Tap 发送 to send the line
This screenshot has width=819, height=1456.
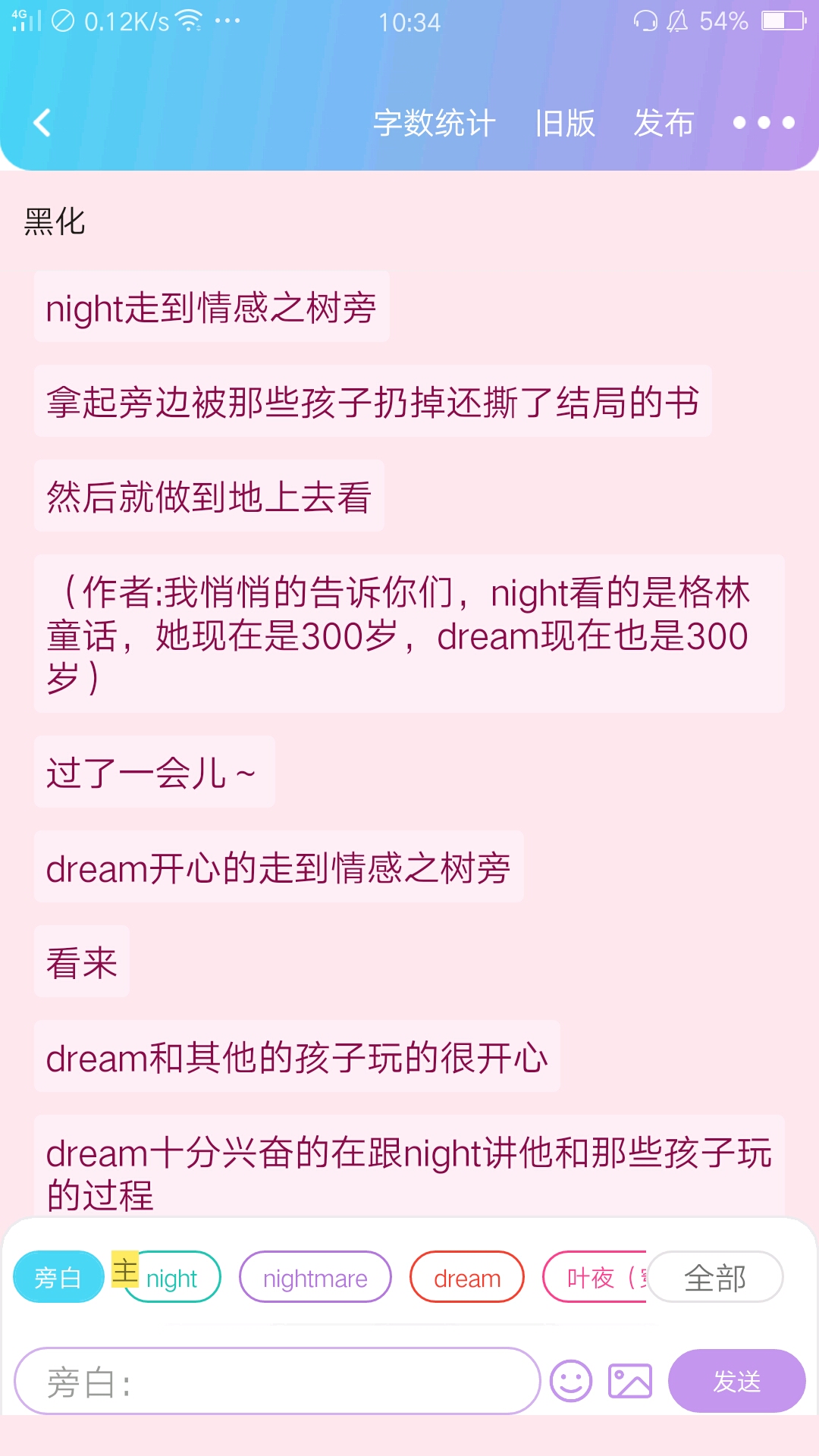pos(736,1381)
